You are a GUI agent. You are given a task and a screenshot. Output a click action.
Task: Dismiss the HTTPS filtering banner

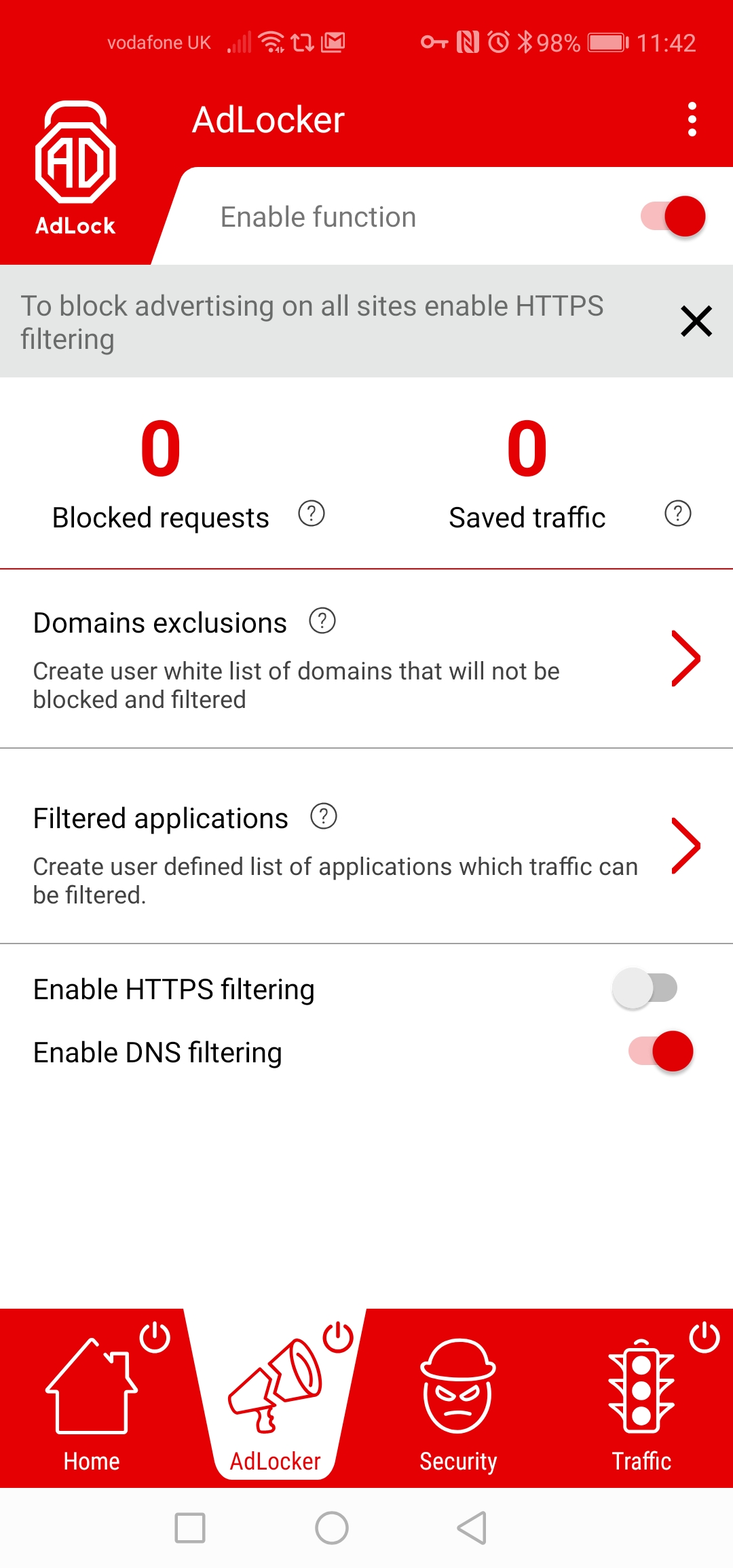tap(696, 321)
